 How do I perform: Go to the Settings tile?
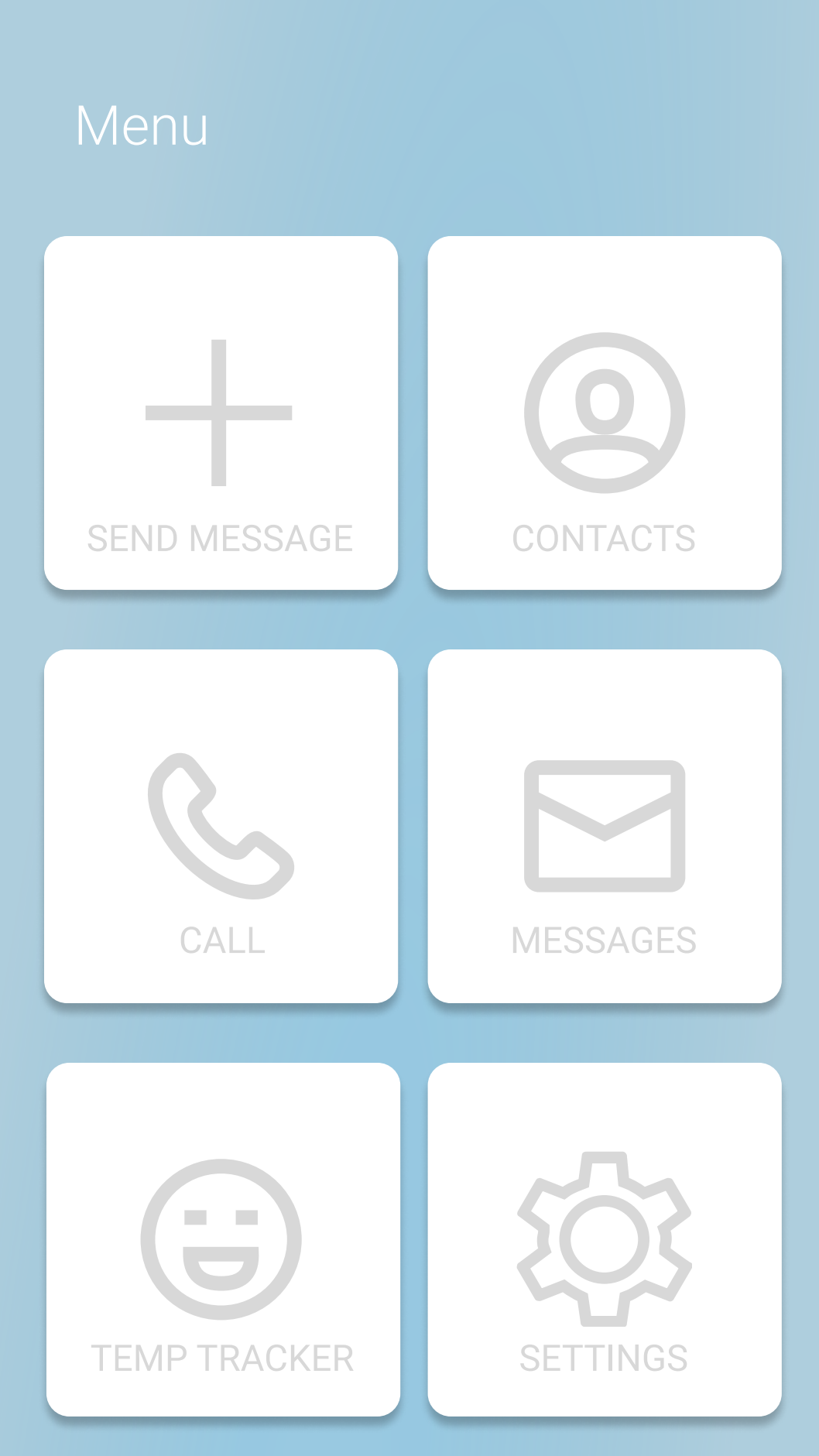pos(604,1239)
